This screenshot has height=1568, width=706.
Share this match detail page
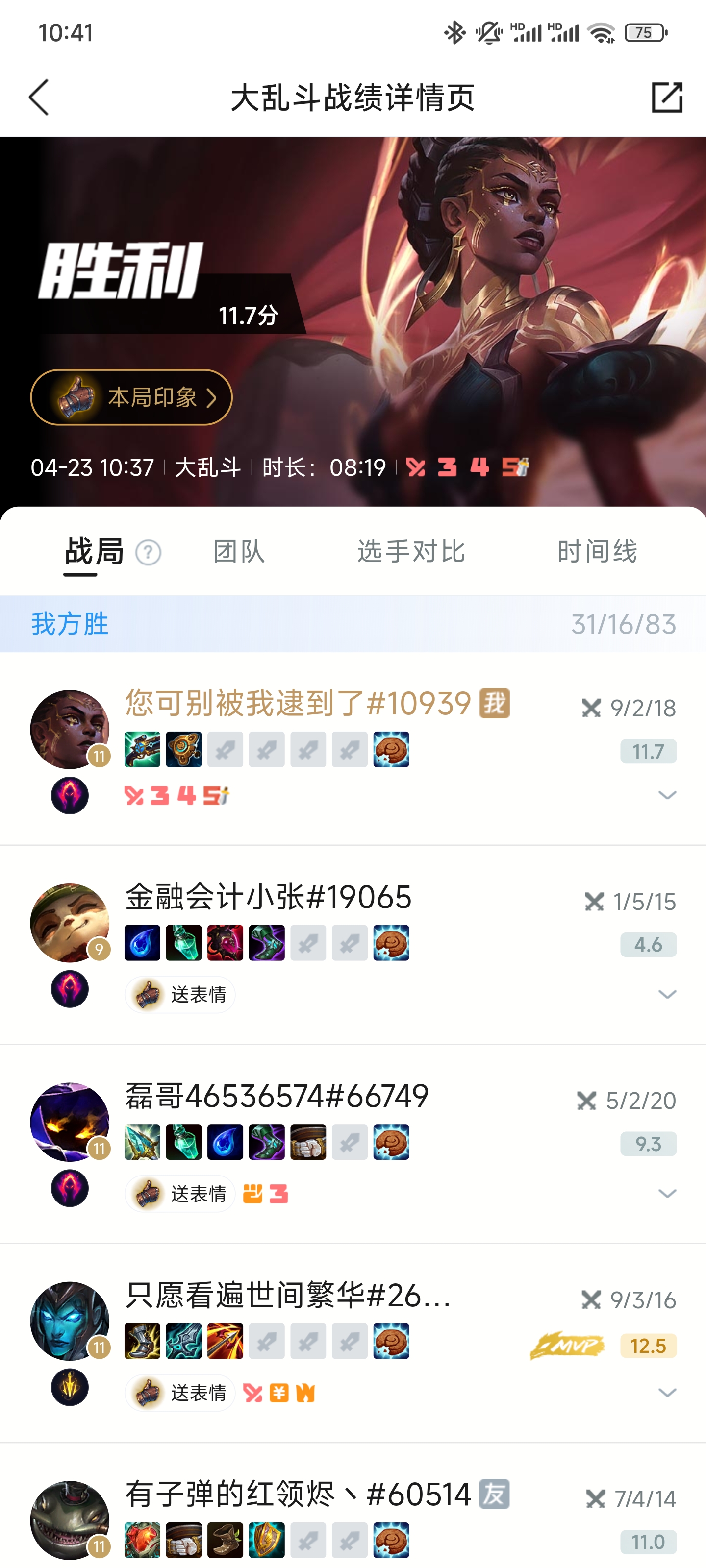pyautogui.click(x=667, y=98)
